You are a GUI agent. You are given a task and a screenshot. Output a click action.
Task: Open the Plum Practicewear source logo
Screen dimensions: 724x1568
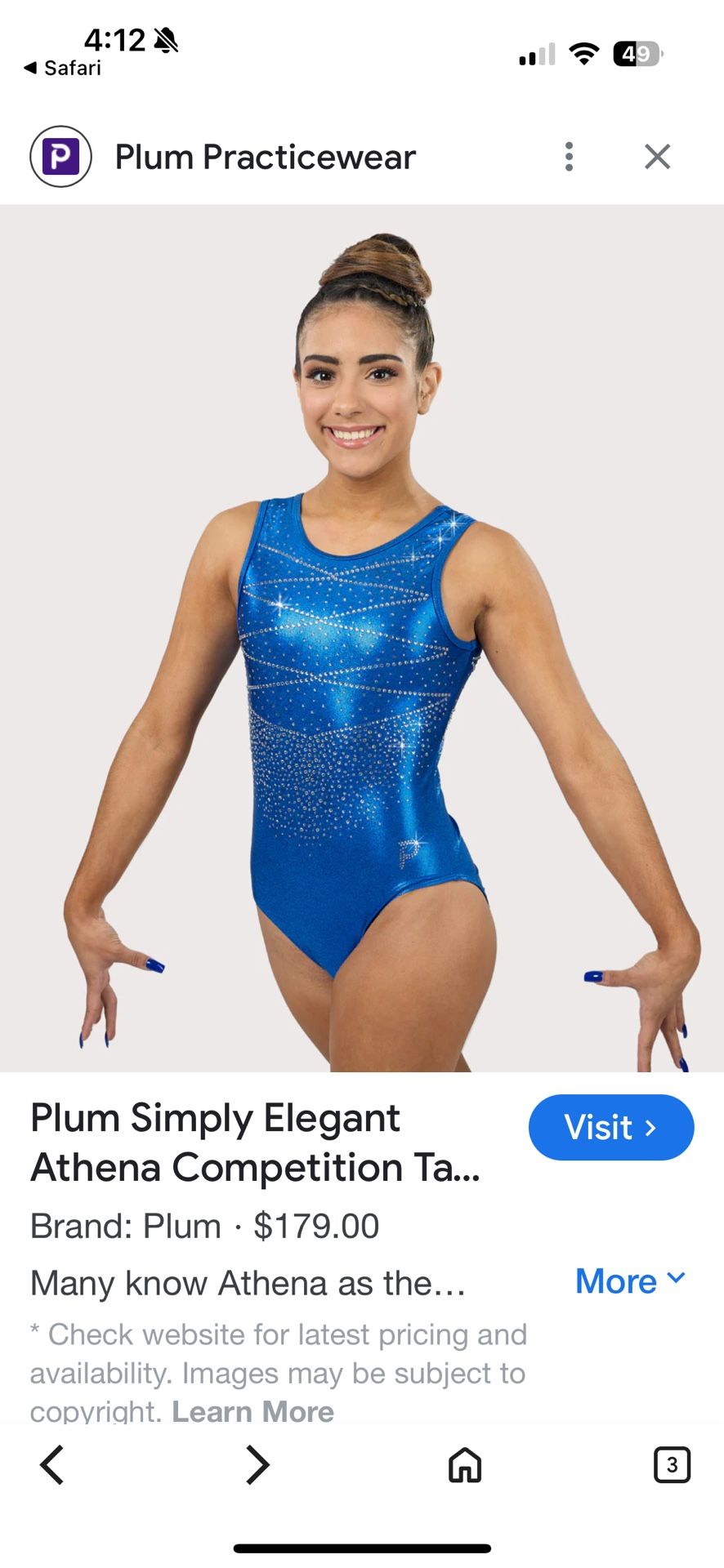tap(60, 156)
